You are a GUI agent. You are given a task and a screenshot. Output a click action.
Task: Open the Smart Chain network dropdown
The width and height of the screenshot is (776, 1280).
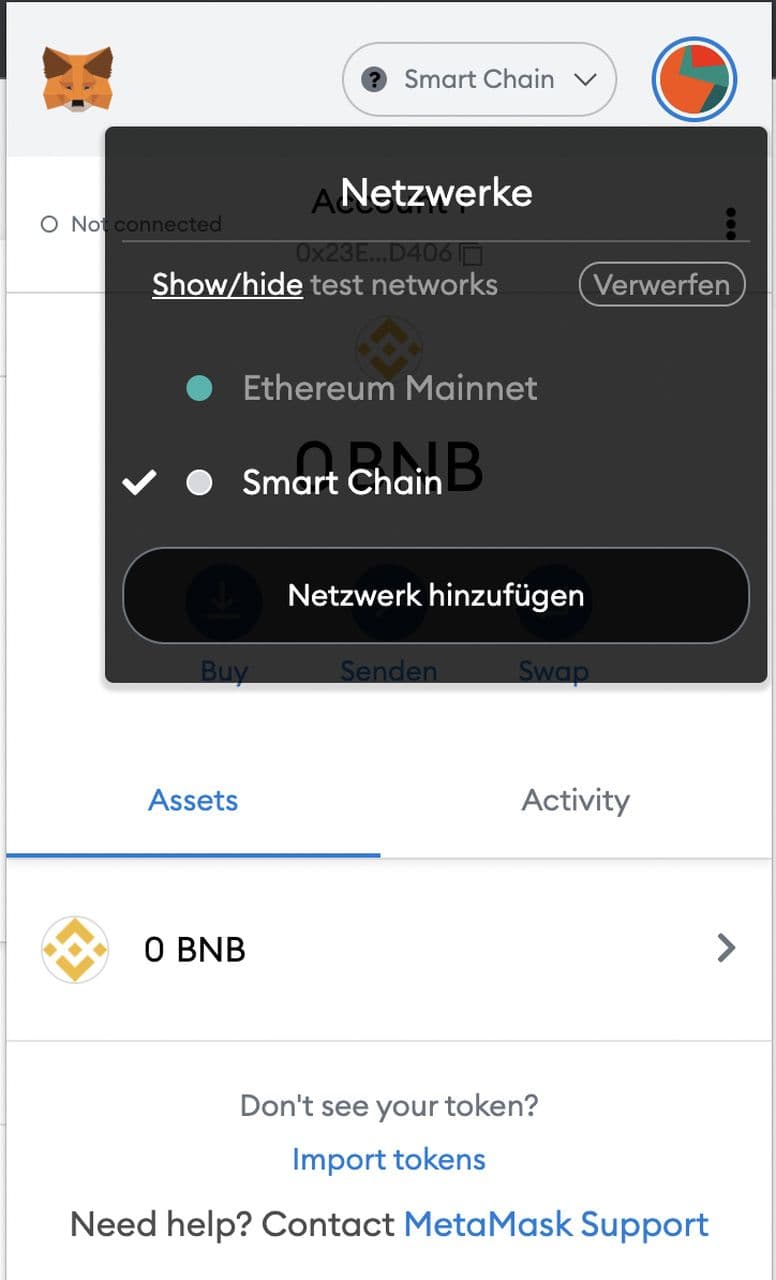pos(479,80)
